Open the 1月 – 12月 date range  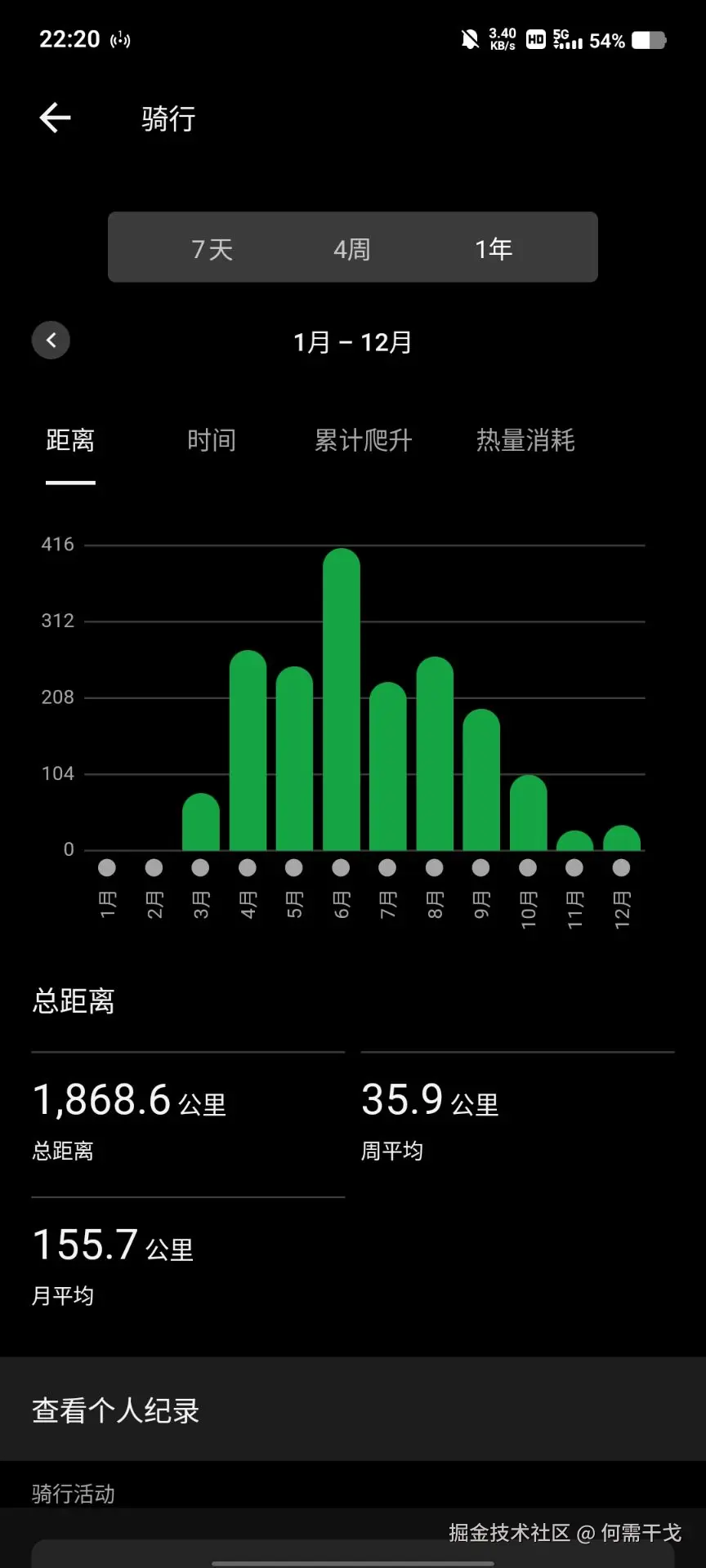click(x=352, y=342)
